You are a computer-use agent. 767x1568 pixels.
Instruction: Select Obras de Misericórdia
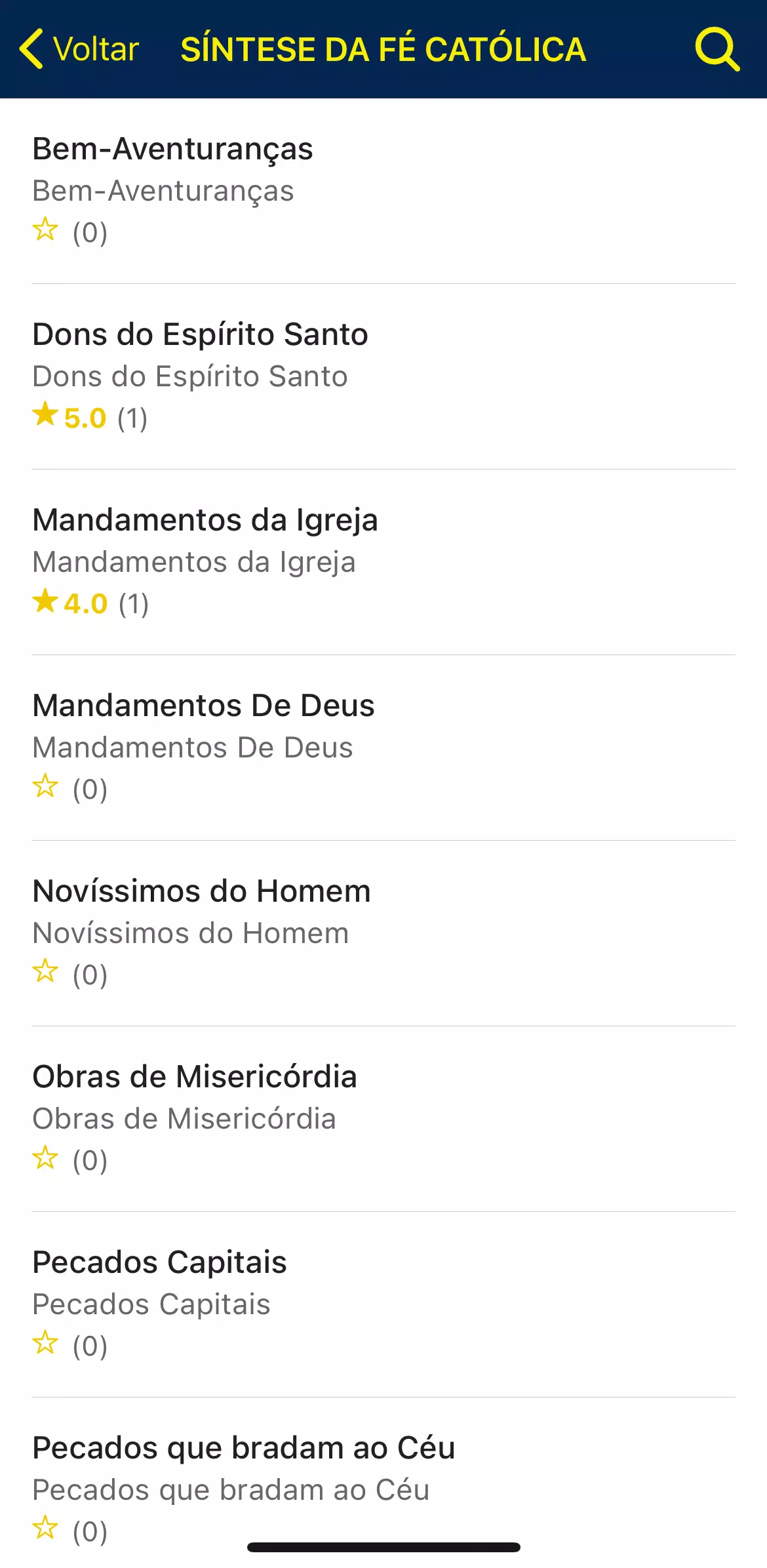(383, 1119)
